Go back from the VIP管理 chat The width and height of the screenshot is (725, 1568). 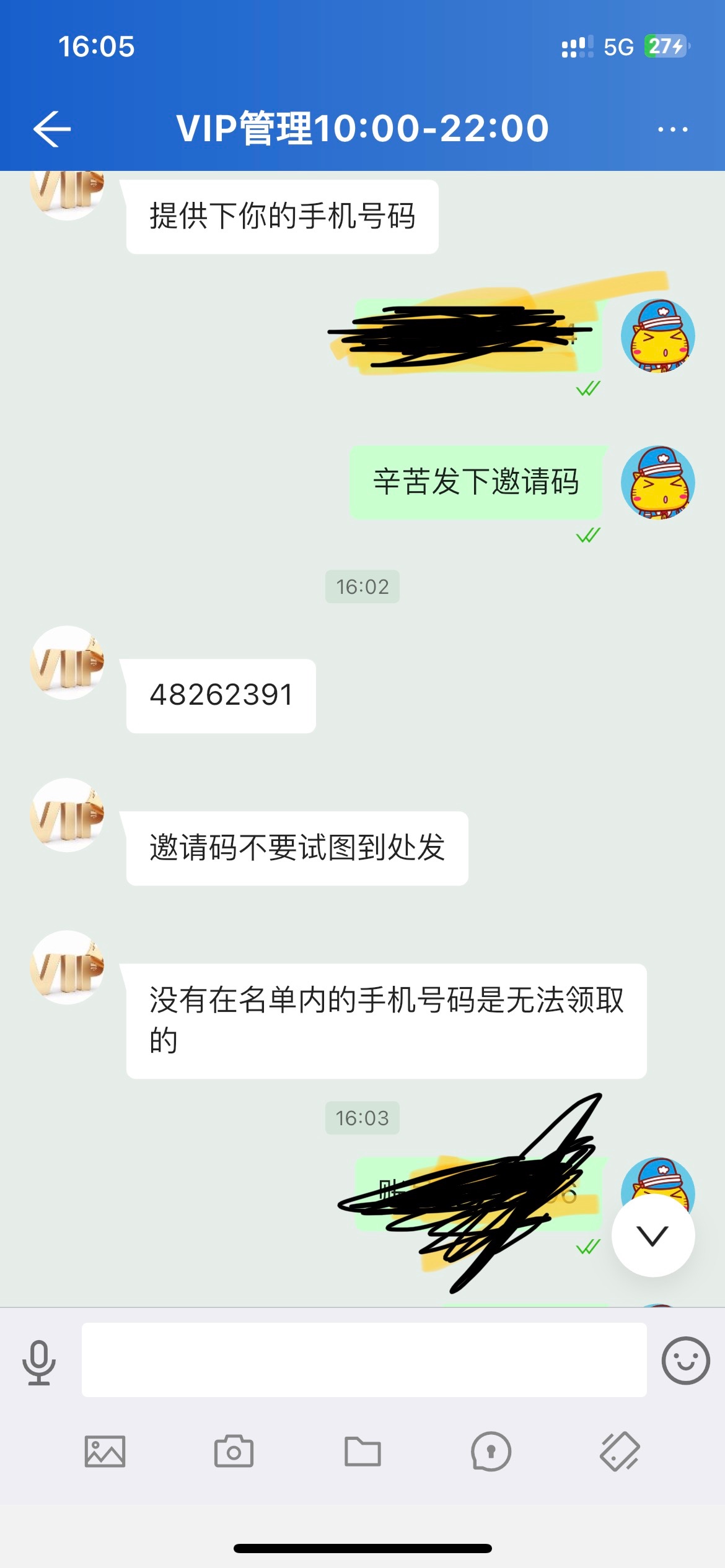coord(52,129)
